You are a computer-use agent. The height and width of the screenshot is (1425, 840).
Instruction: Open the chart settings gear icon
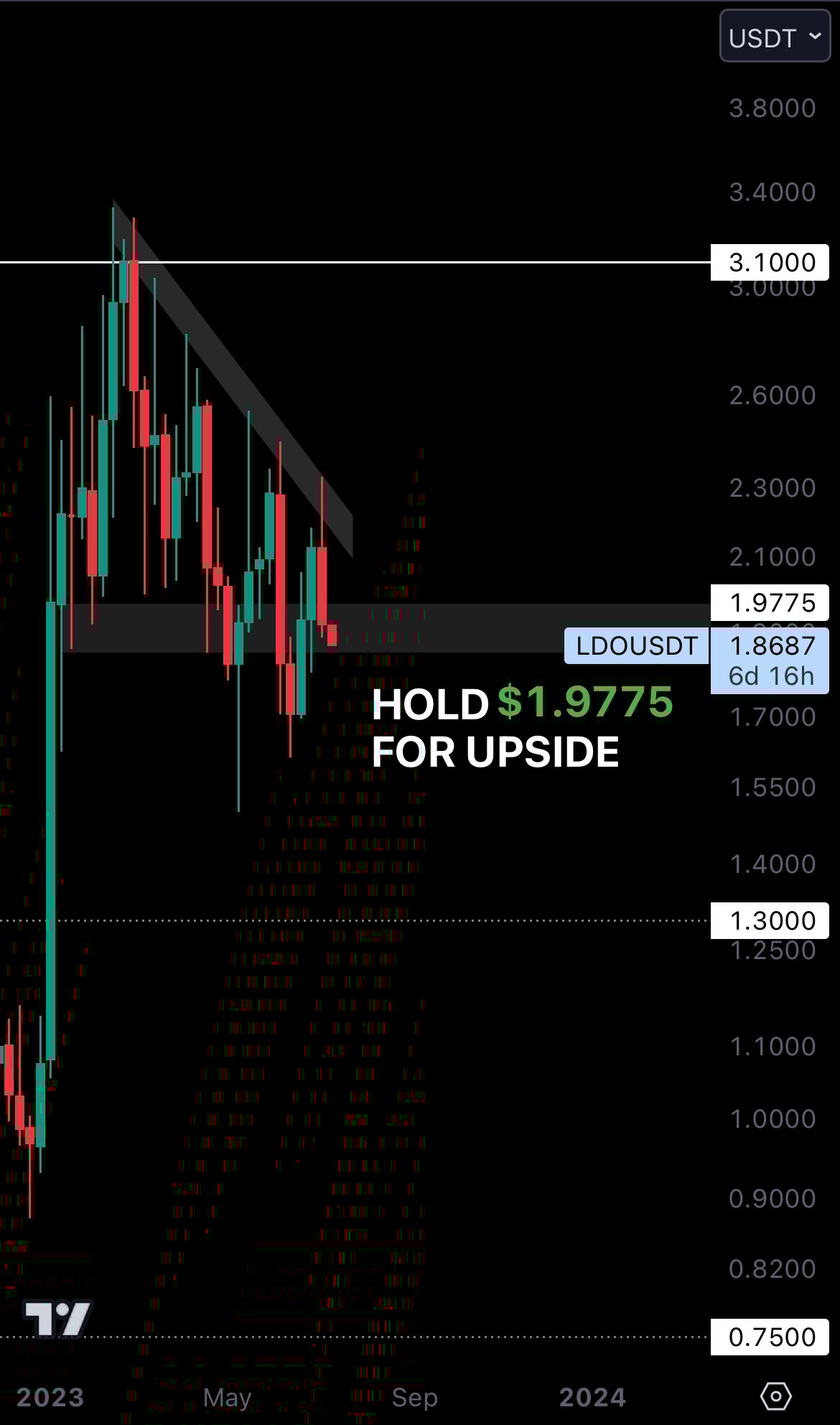click(775, 1396)
